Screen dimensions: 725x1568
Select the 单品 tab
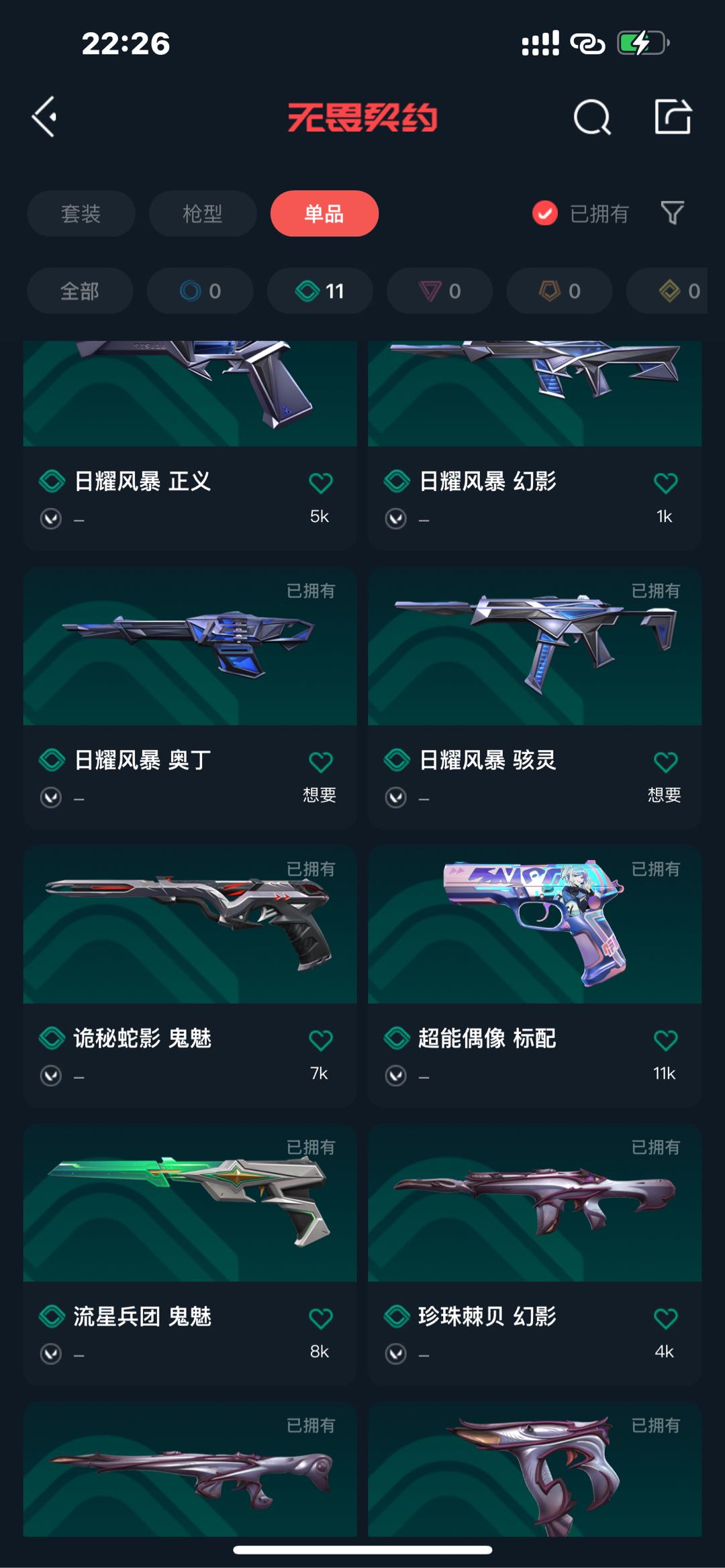click(324, 214)
